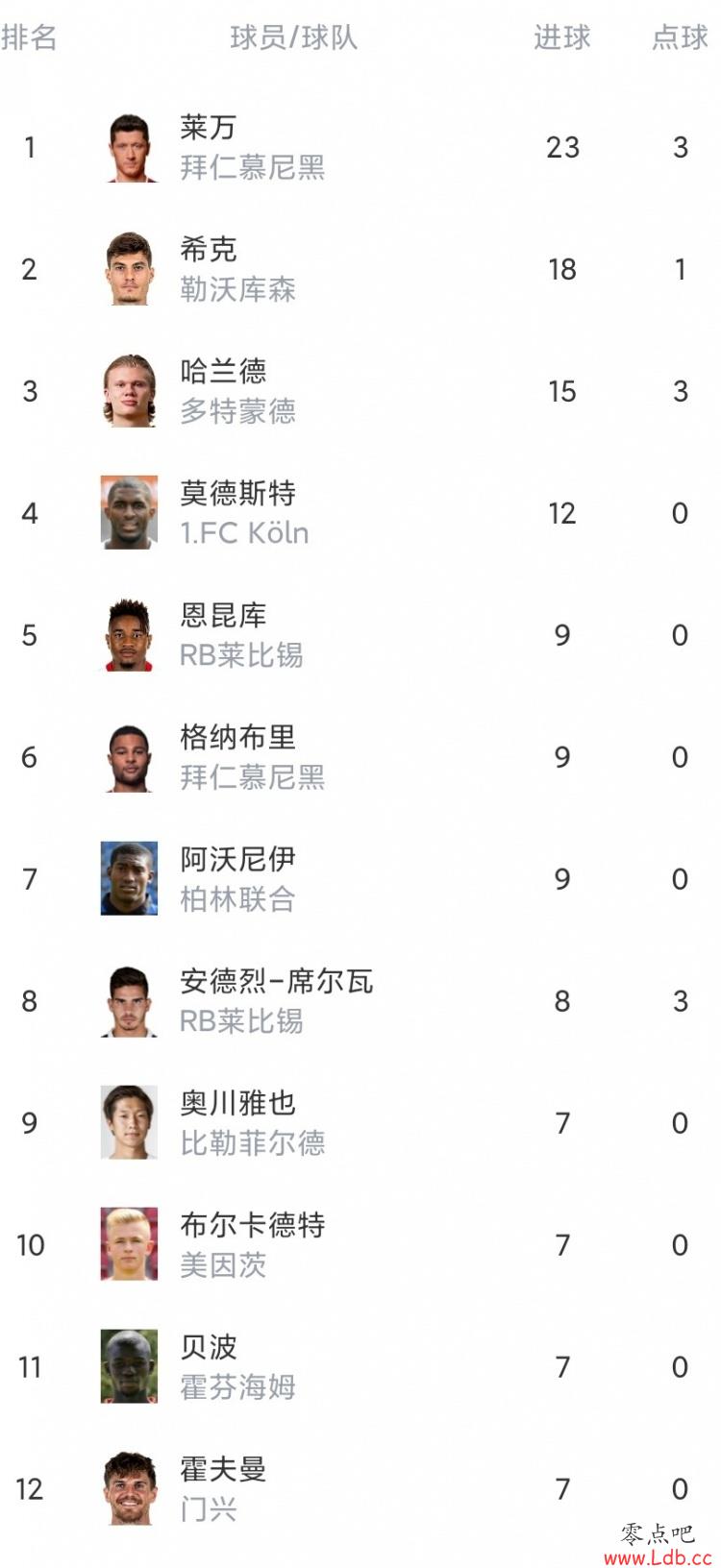Image resolution: width=721 pixels, height=1568 pixels.
Task: Tap on 格纳布里's entry
Action: pos(360,757)
